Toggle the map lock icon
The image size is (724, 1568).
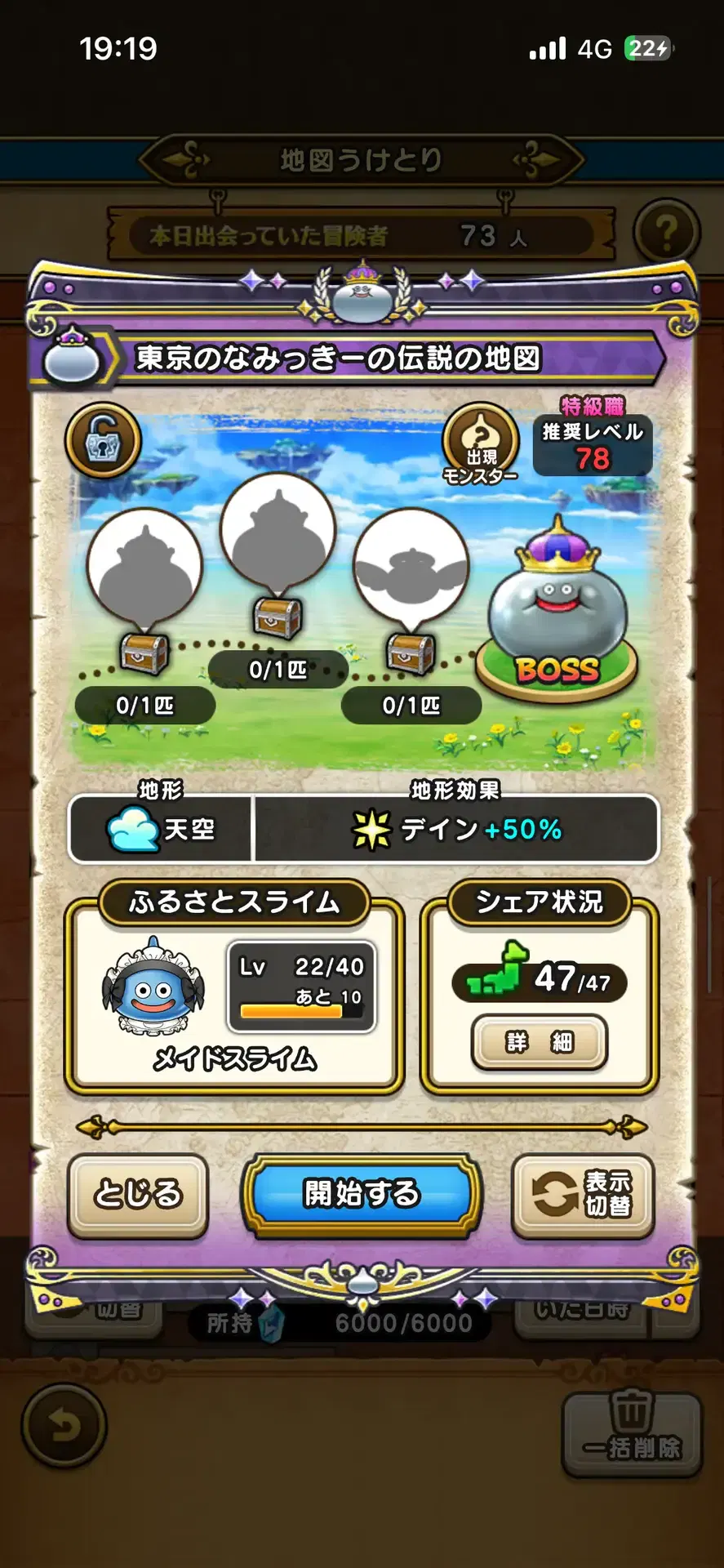[x=104, y=441]
